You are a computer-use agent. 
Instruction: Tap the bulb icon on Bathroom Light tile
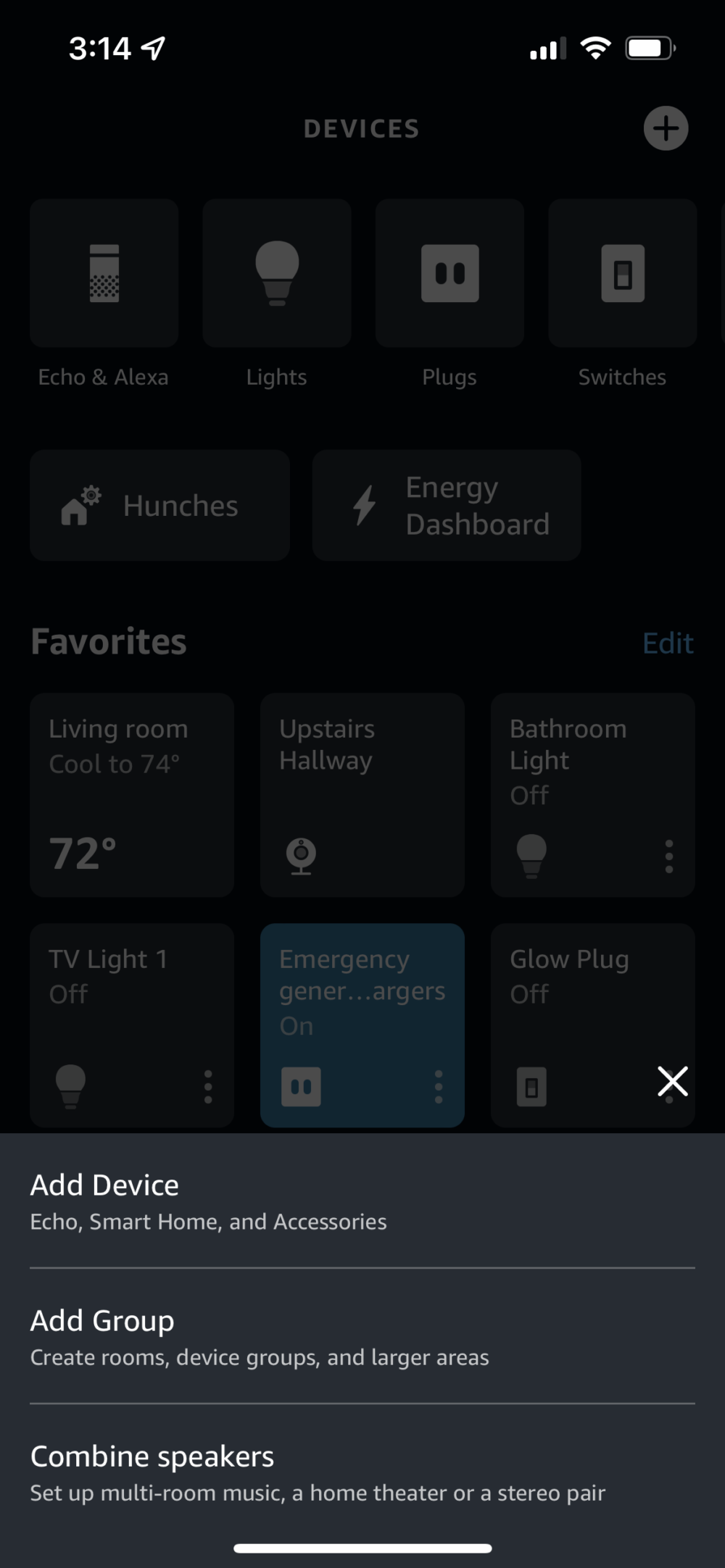533,855
